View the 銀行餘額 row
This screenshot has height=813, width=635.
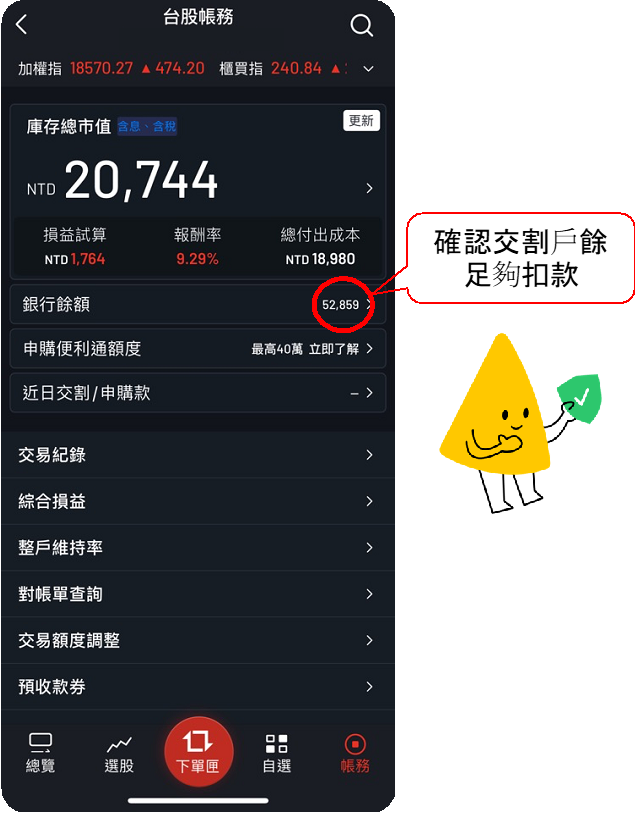197,304
